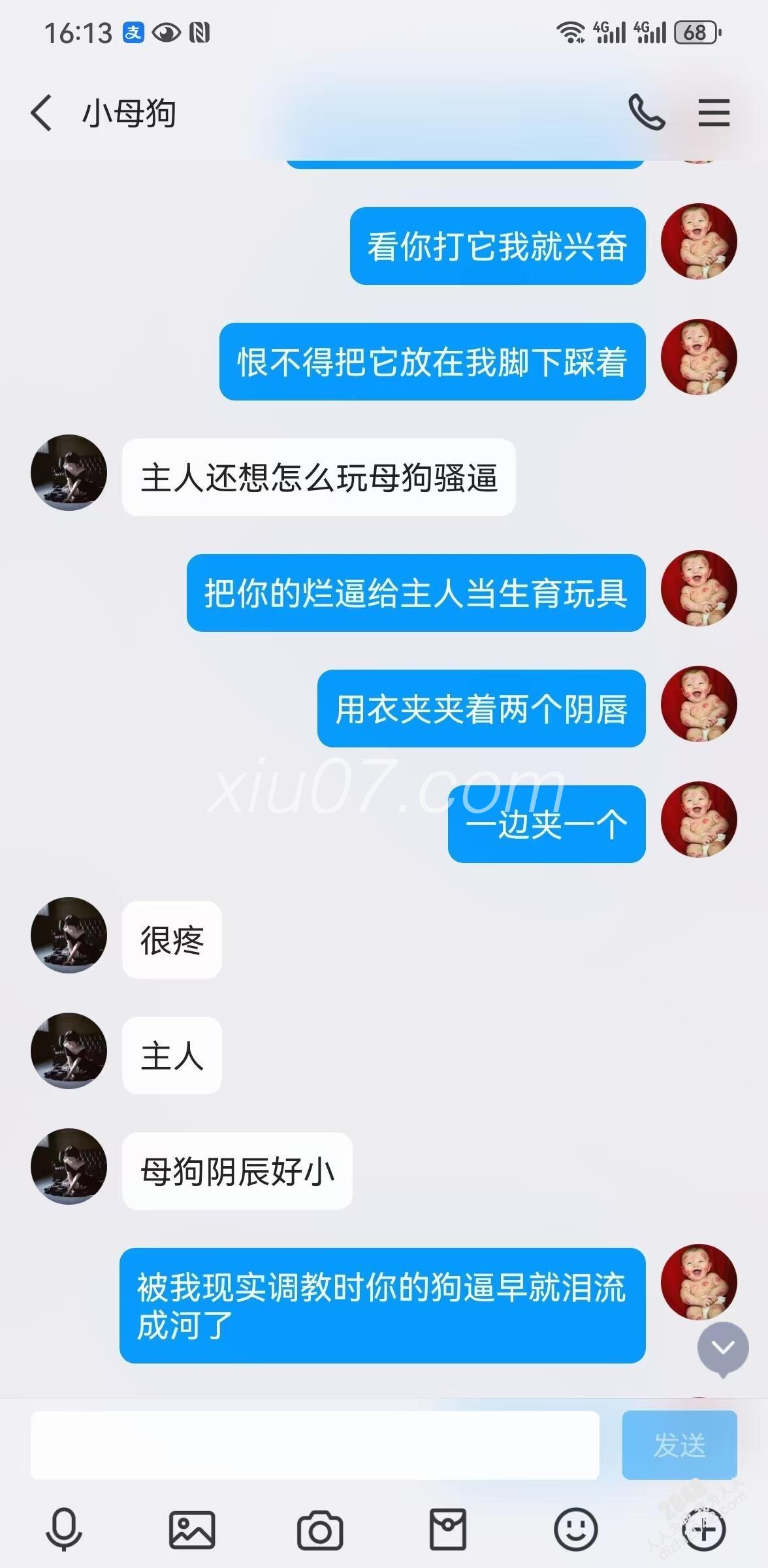Viewport: 768px width, 1568px height.
Task: Open the chat settings menu
Action: click(714, 112)
